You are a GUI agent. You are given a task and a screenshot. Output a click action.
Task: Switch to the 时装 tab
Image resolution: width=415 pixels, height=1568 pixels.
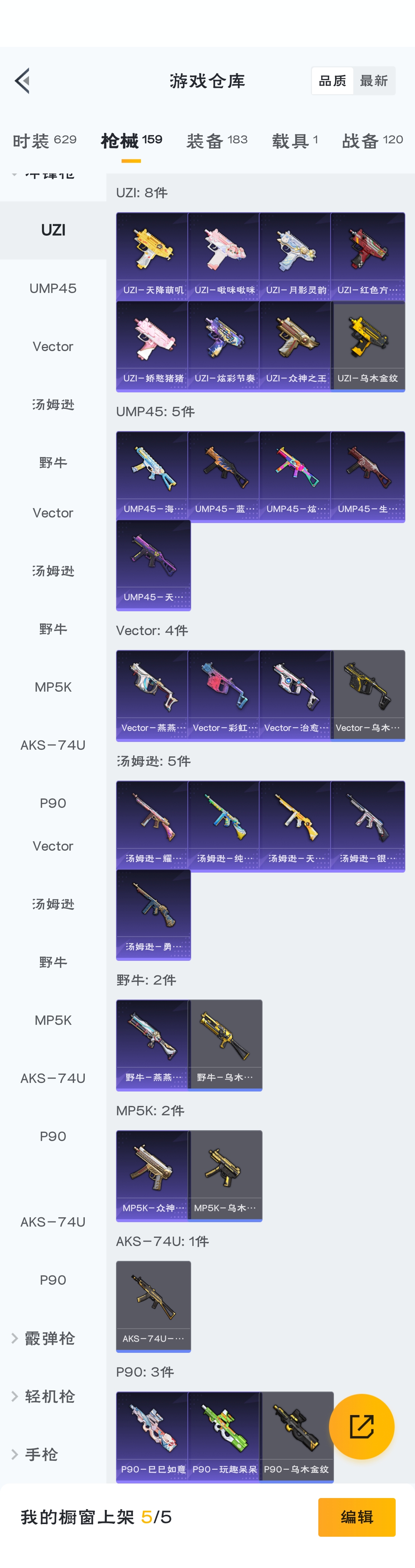pyautogui.click(x=44, y=141)
